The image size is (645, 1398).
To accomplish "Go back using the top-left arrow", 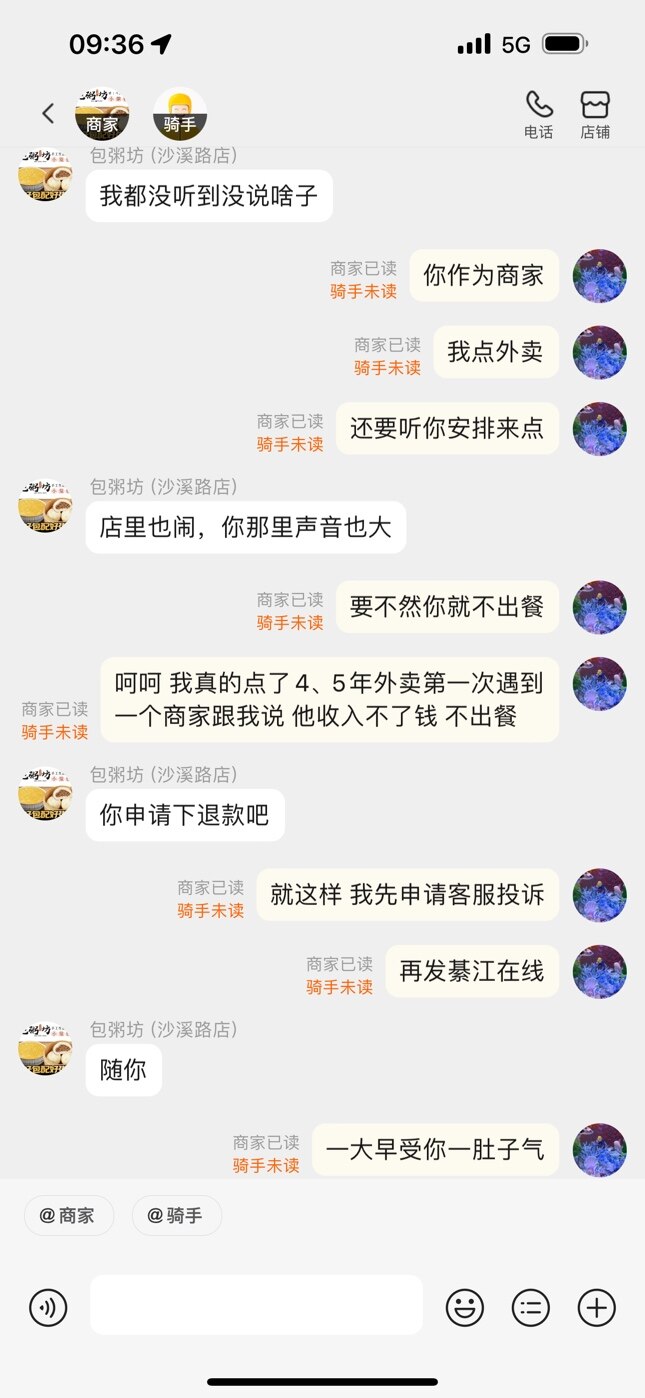I will tap(47, 114).
